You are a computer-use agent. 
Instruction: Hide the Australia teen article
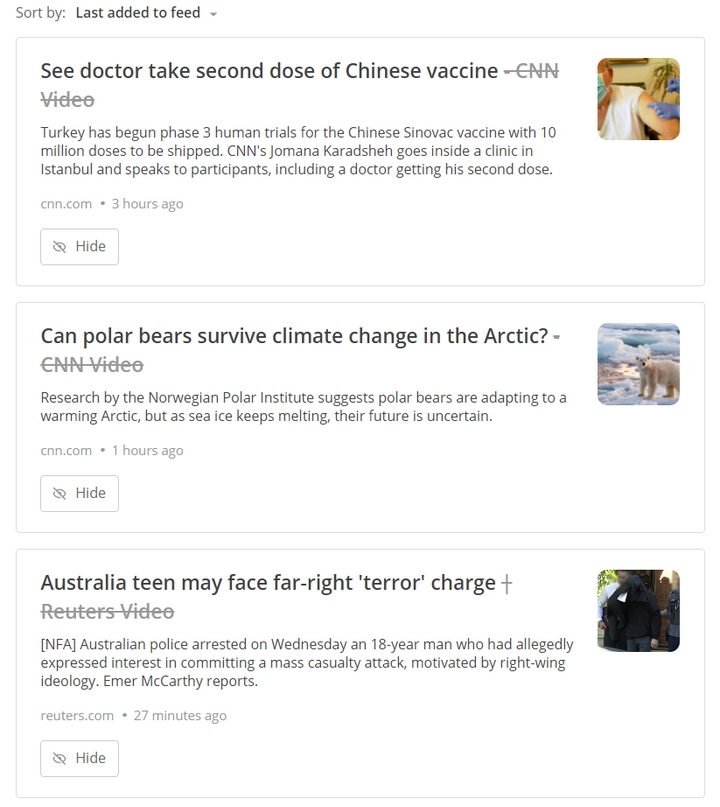tap(79, 758)
